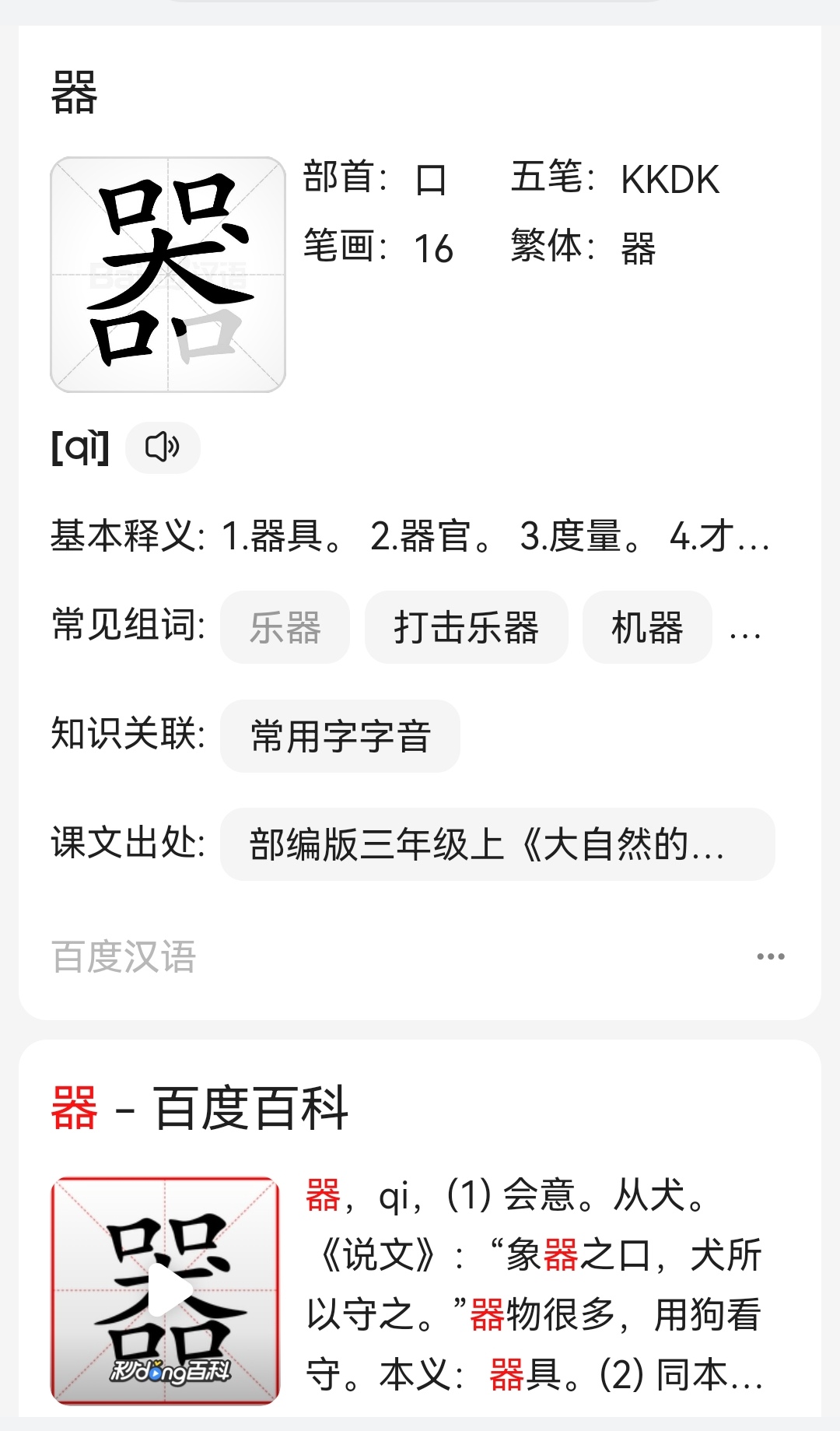The height and width of the screenshot is (1431, 840).
Task: Play the pronunciation audio for qì
Action: (163, 447)
